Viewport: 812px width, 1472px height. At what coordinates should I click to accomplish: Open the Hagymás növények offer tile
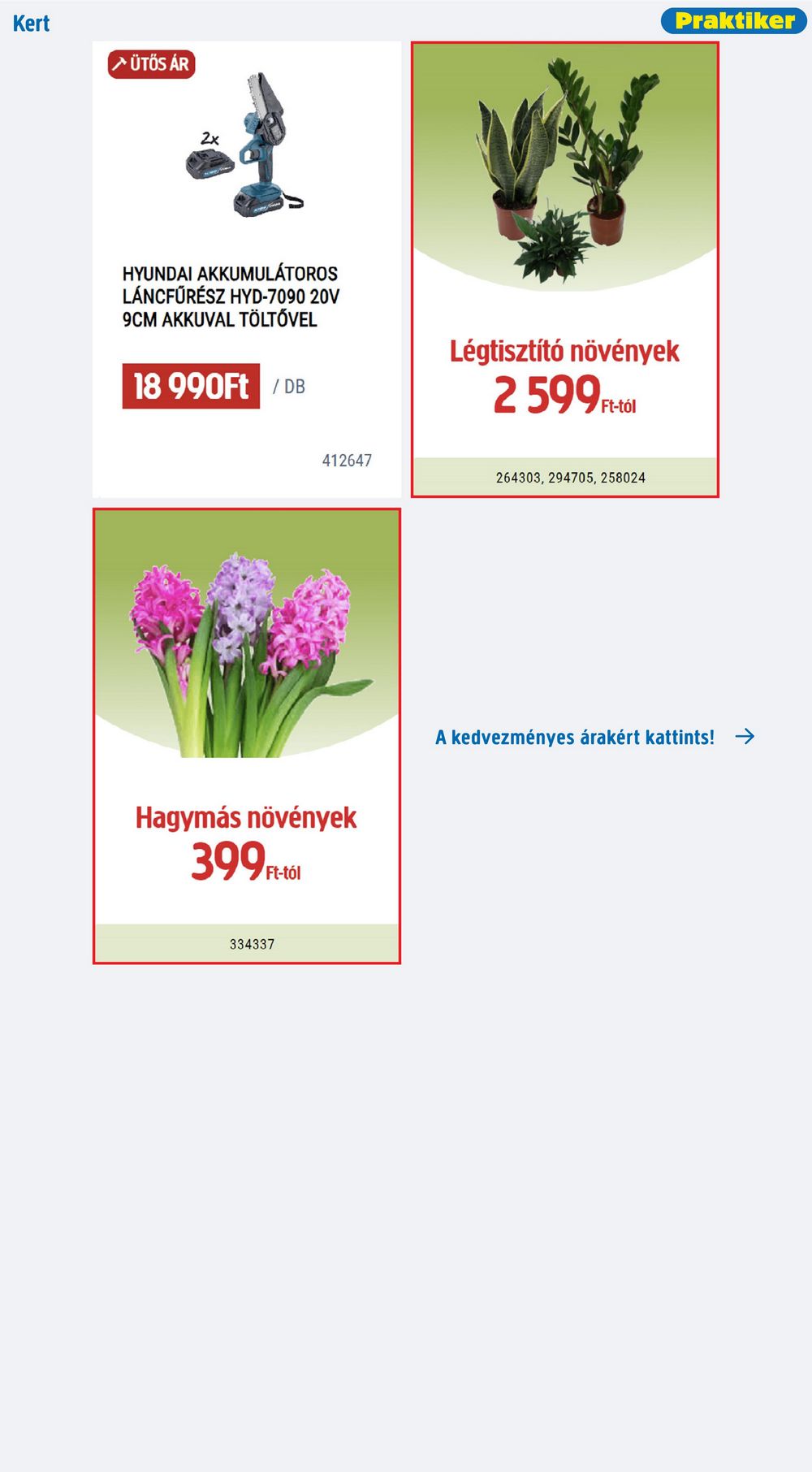(x=246, y=735)
